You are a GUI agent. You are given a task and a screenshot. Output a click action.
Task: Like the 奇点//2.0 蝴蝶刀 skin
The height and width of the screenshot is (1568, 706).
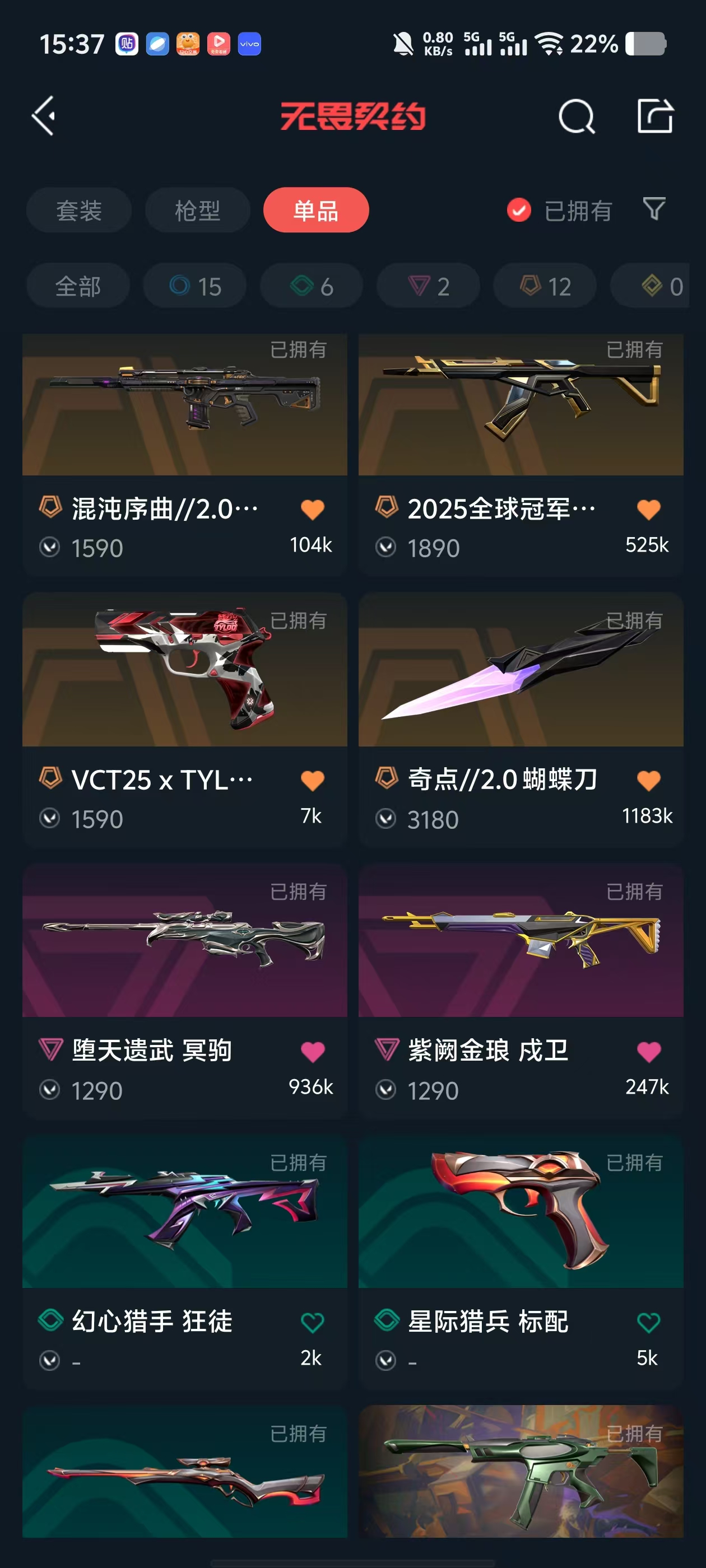(x=648, y=780)
